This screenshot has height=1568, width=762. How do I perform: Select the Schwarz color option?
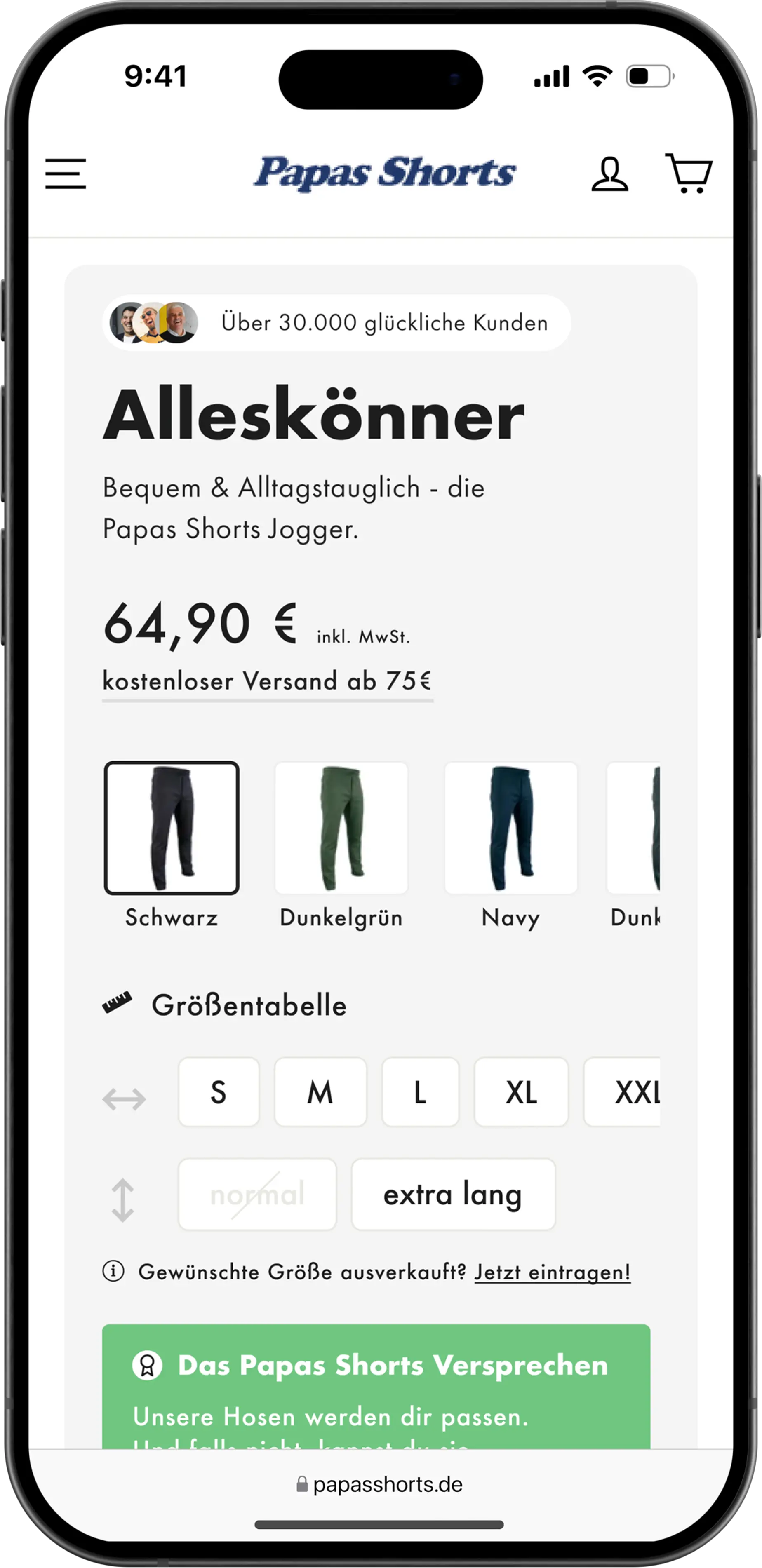[171, 828]
